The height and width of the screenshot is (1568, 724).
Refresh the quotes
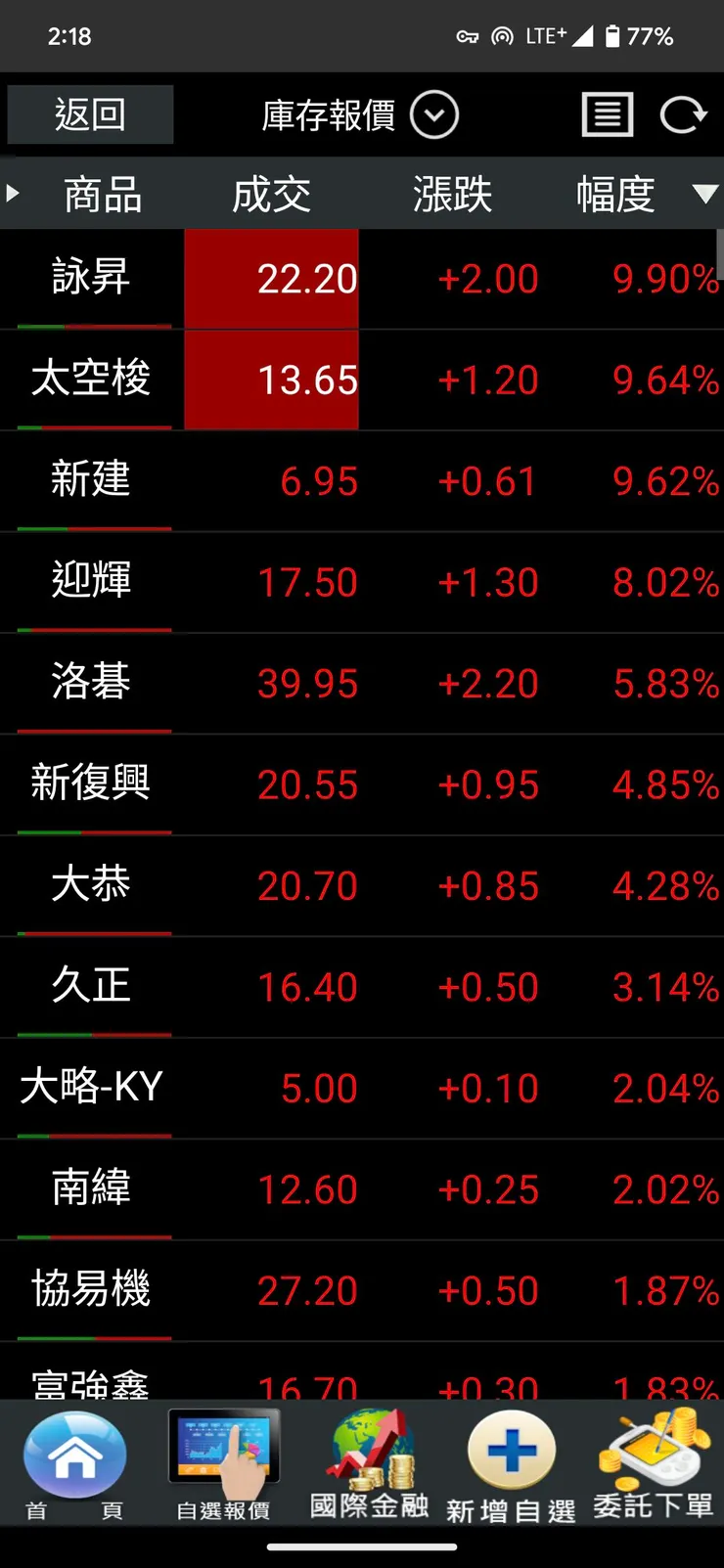coord(683,115)
